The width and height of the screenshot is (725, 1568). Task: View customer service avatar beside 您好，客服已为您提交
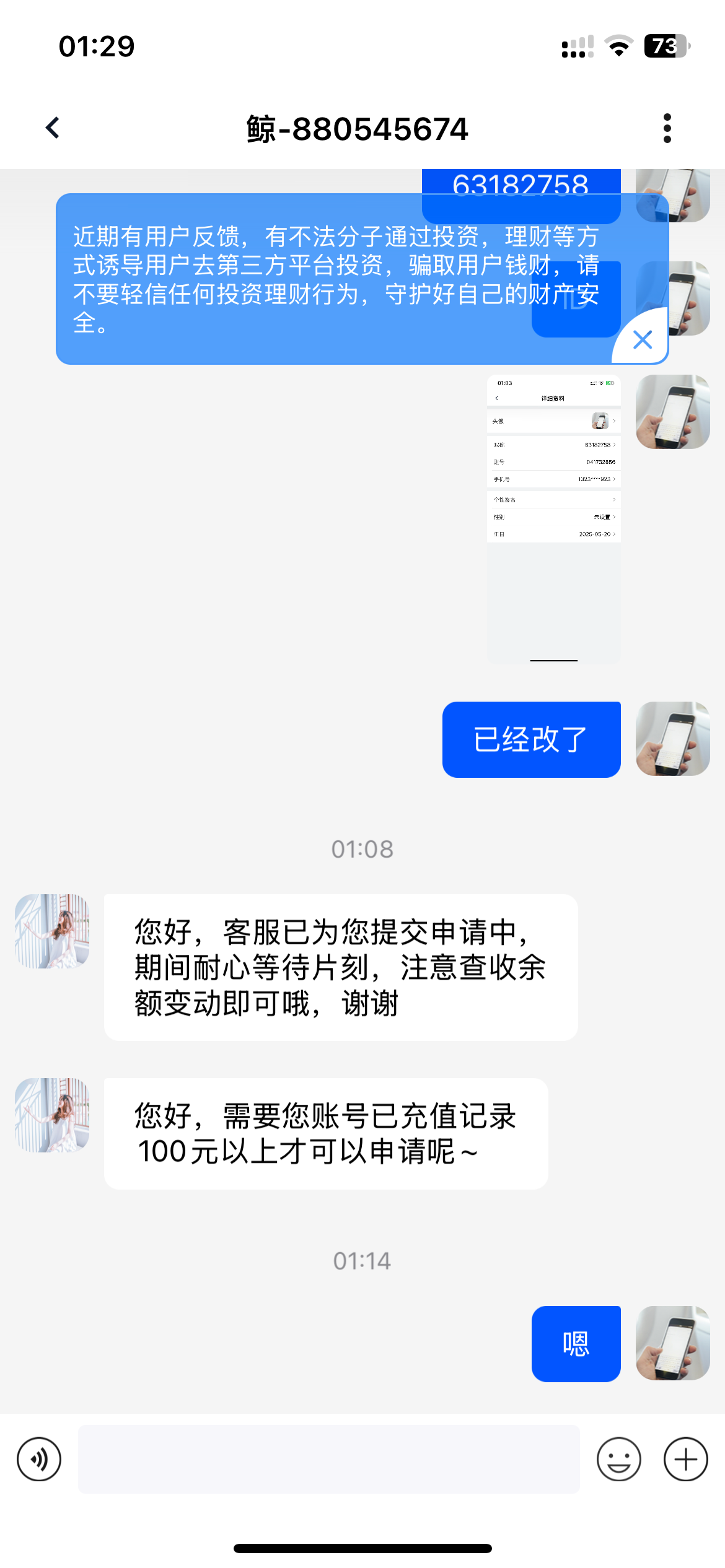[52, 931]
